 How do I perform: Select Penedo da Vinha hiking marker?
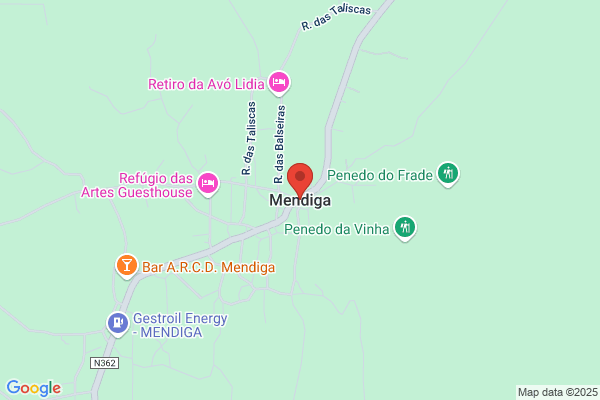point(404,229)
